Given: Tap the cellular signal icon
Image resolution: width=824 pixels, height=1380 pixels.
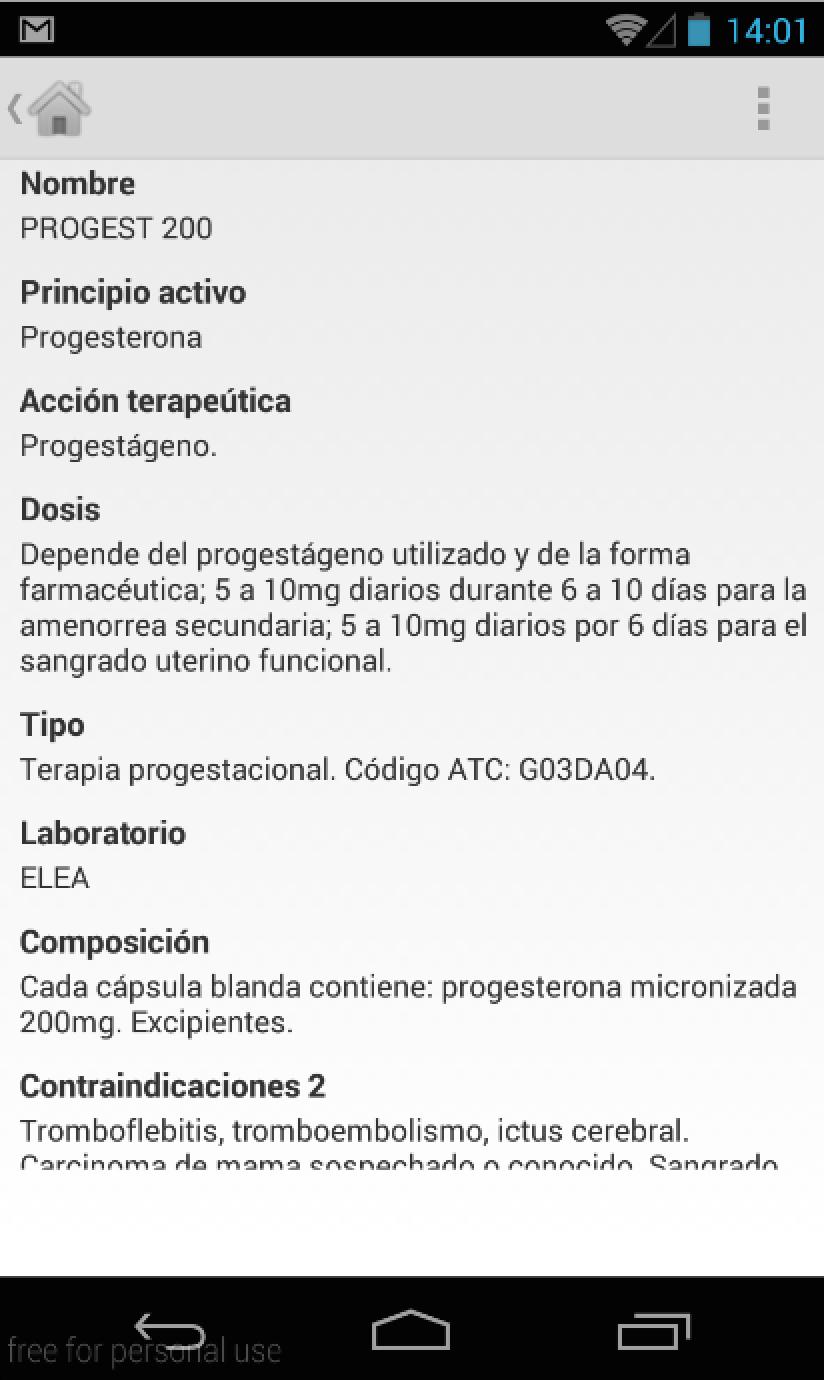Looking at the screenshot, I should click(x=662, y=29).
